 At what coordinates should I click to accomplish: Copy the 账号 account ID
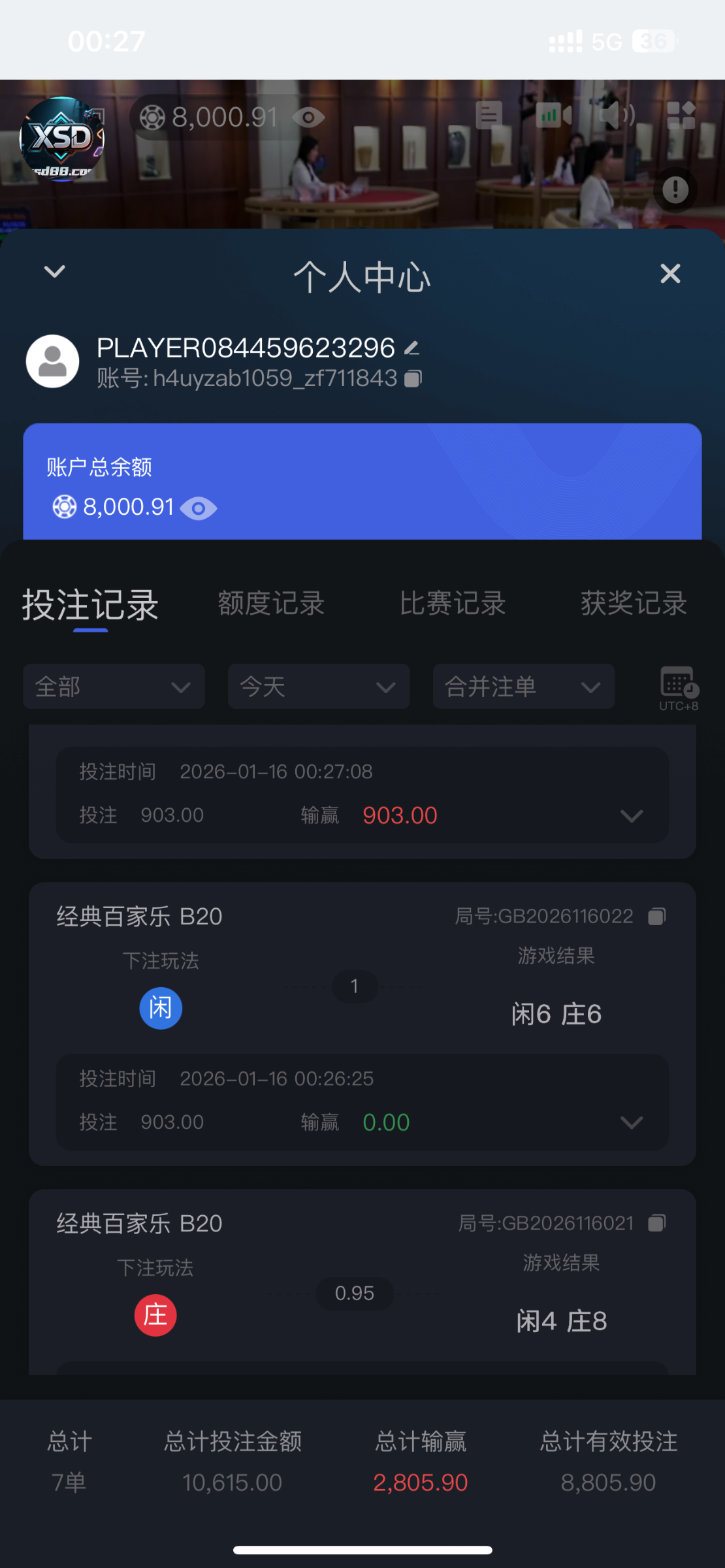(x=413, y=379)
